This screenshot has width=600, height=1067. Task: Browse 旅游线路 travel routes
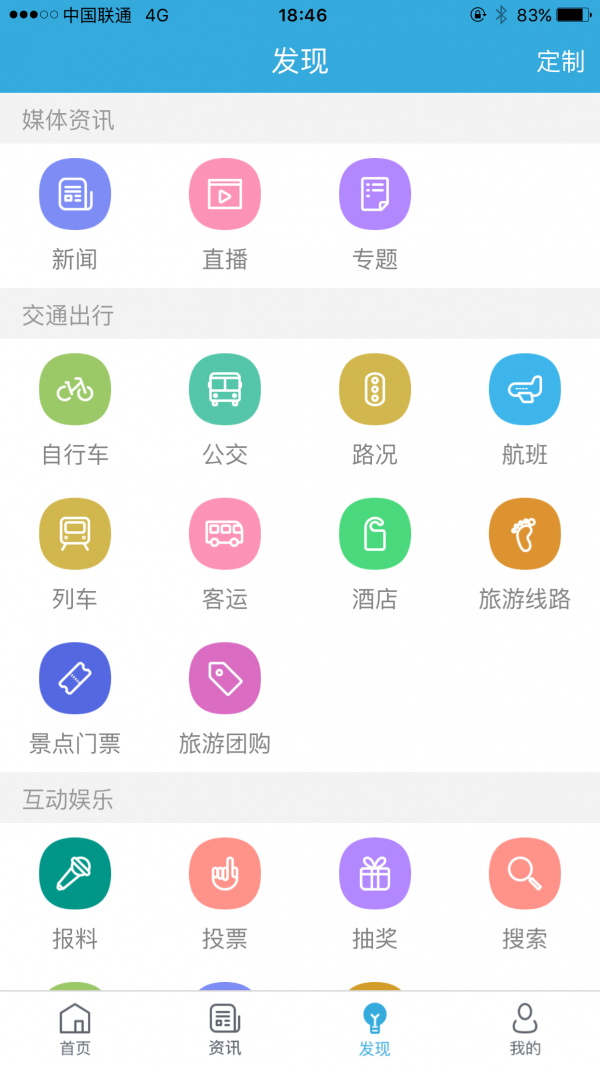[x=525, y=534]
